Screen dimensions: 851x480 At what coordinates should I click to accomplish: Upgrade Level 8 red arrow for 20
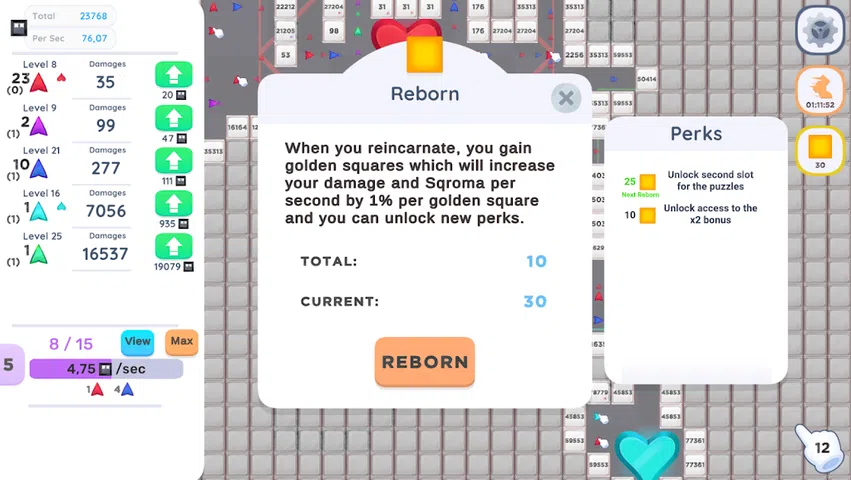174,75
